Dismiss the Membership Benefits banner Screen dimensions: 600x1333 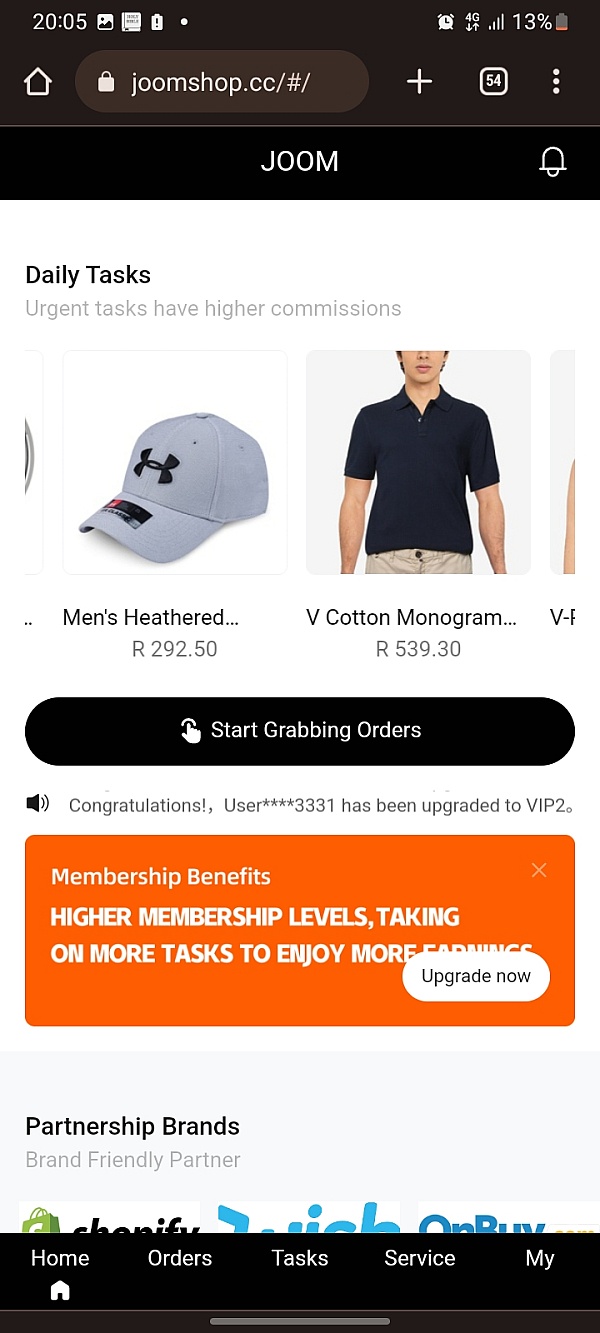tap(539, 870)
